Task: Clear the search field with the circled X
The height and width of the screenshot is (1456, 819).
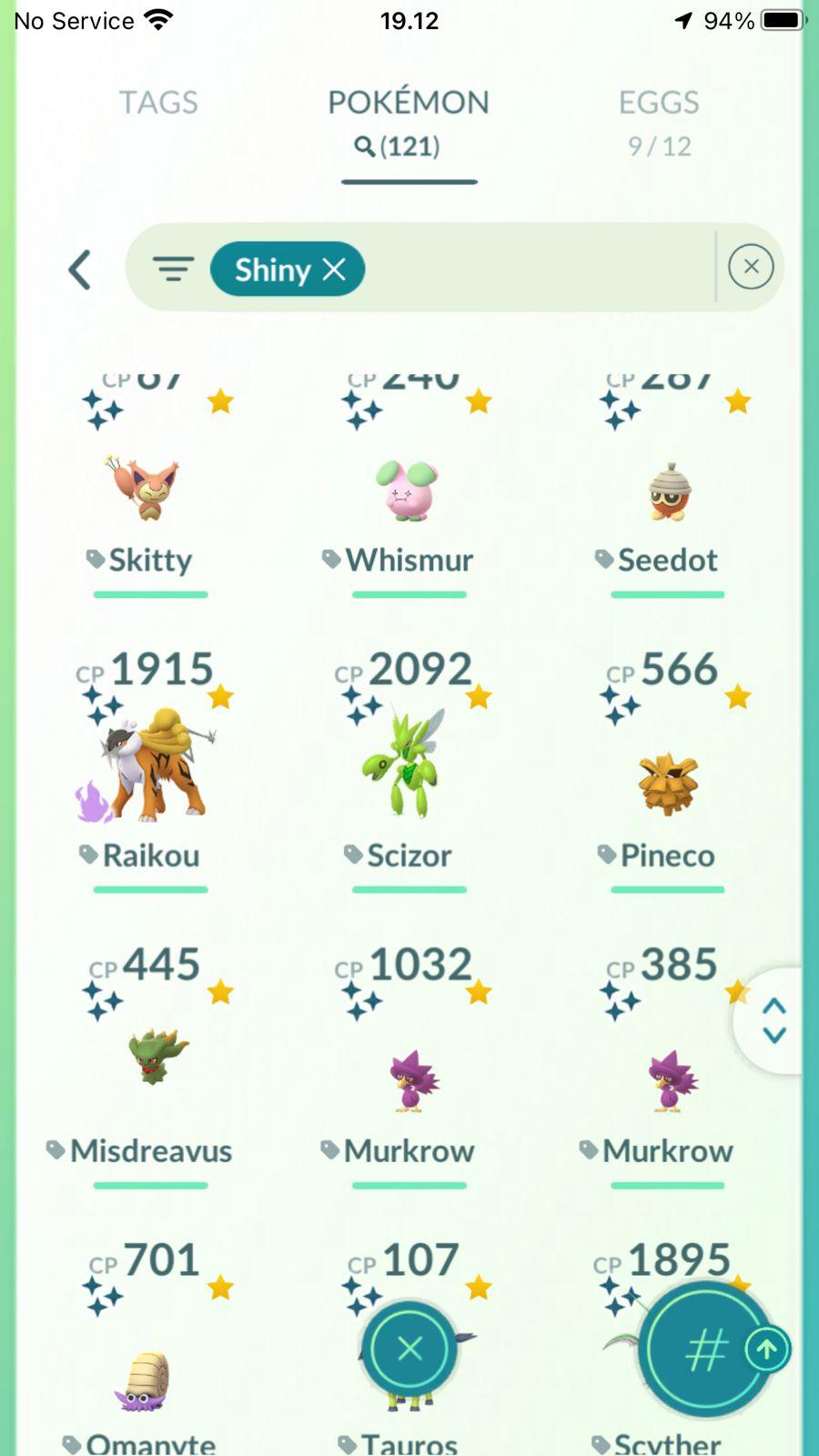Action: point(751,268)
